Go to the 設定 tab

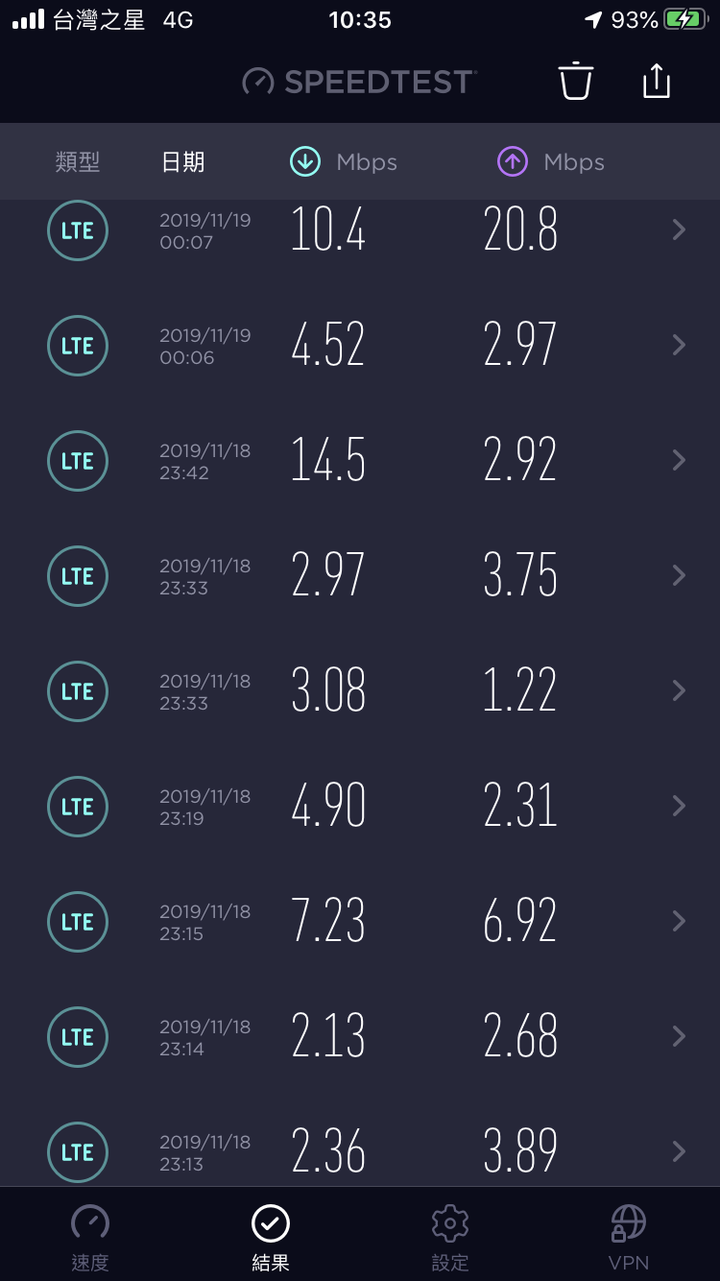(x=450, y=1237)
